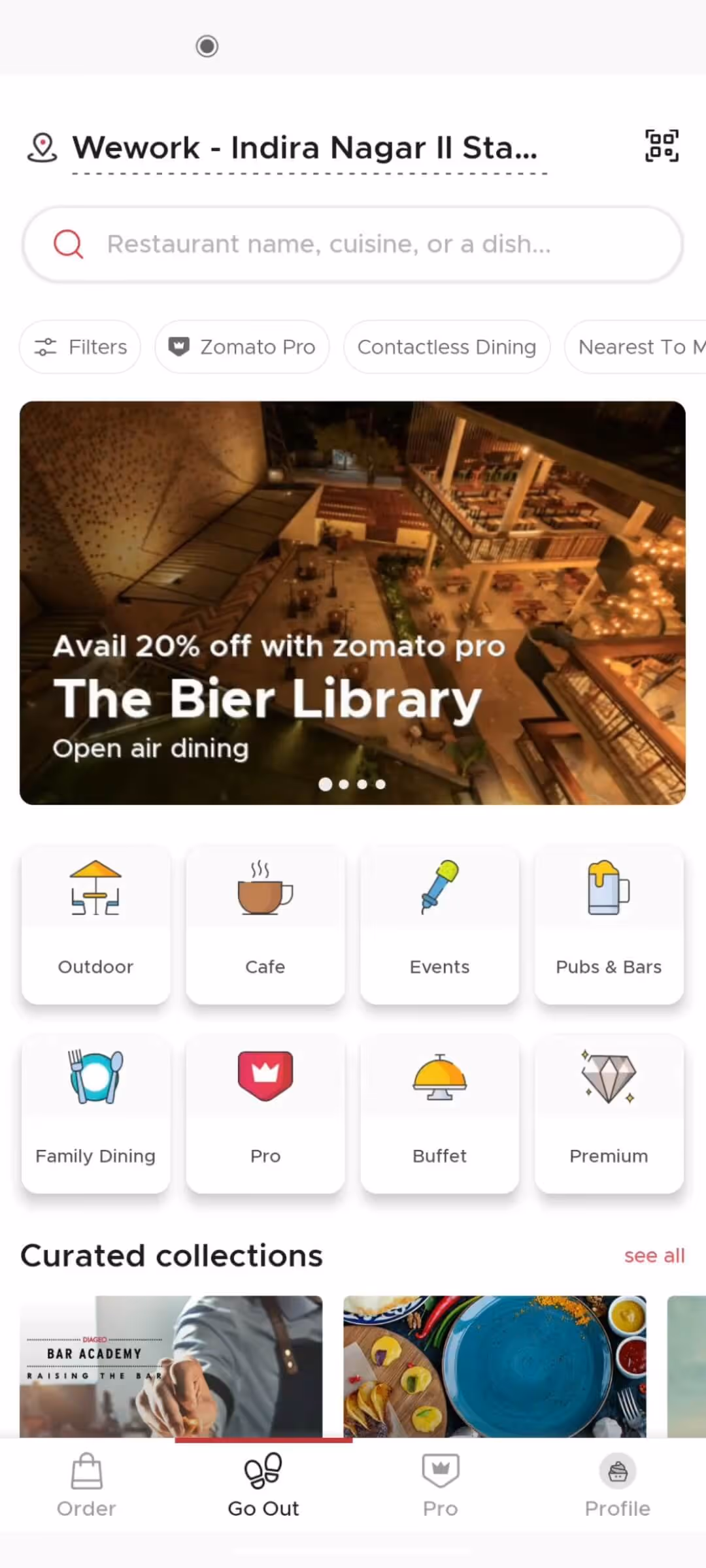This screenshot has height=1568, width=706.
Task: Select the Zomato Pro filter chip
Action: pos(242,347)
